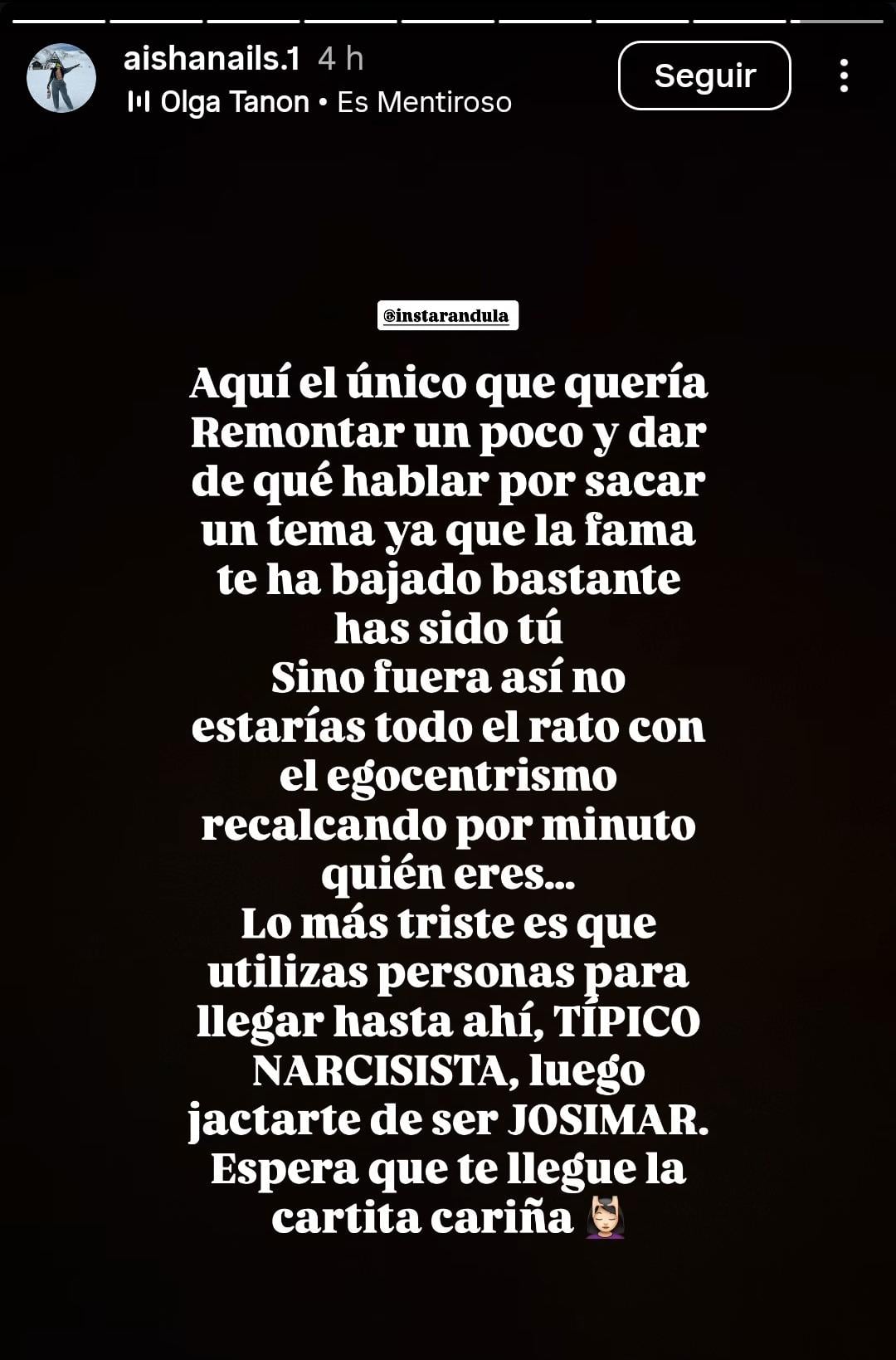Tap the first text line Aquí el único que quería

(448, 386)
